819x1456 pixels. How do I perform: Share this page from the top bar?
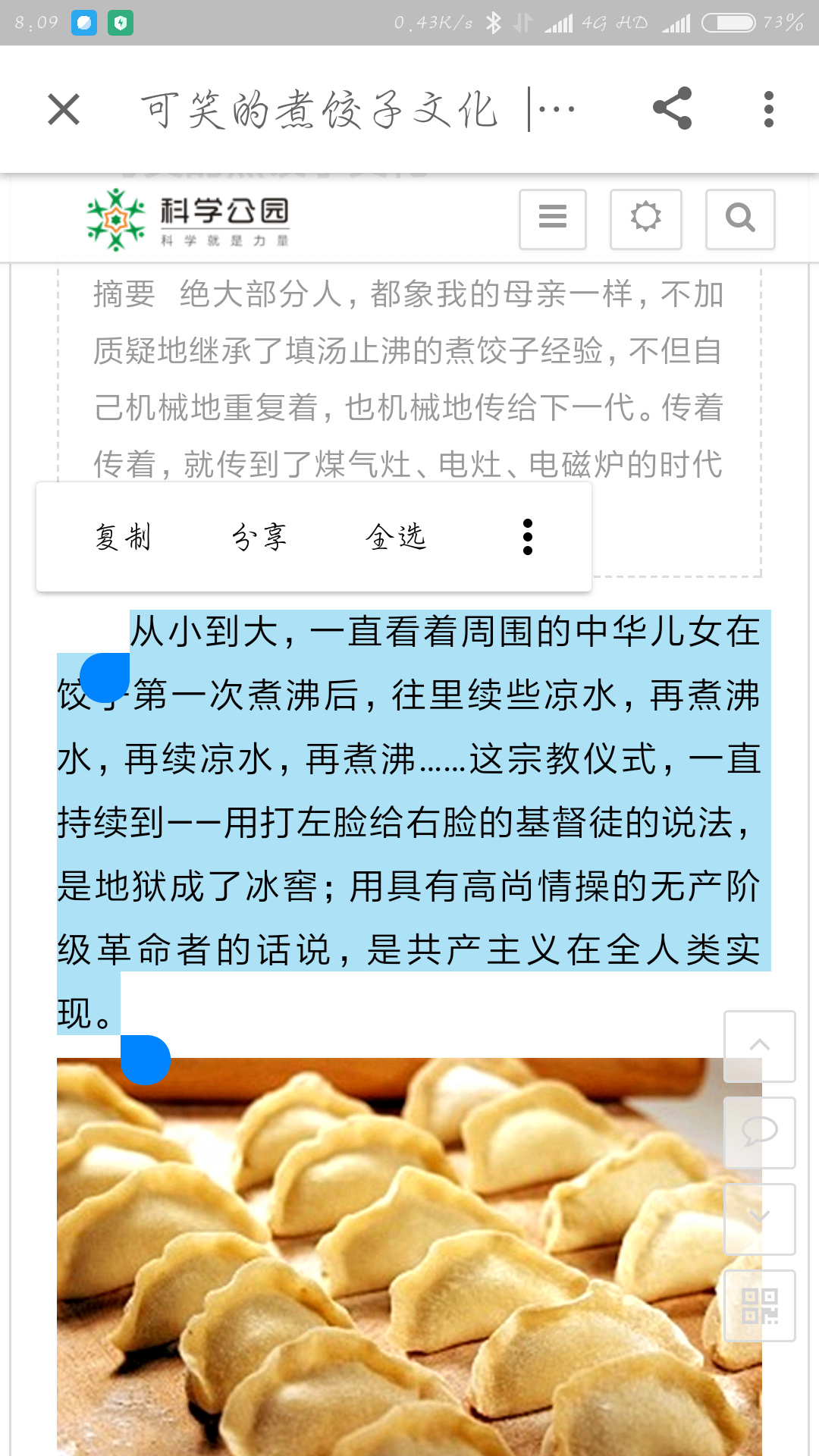672,108
